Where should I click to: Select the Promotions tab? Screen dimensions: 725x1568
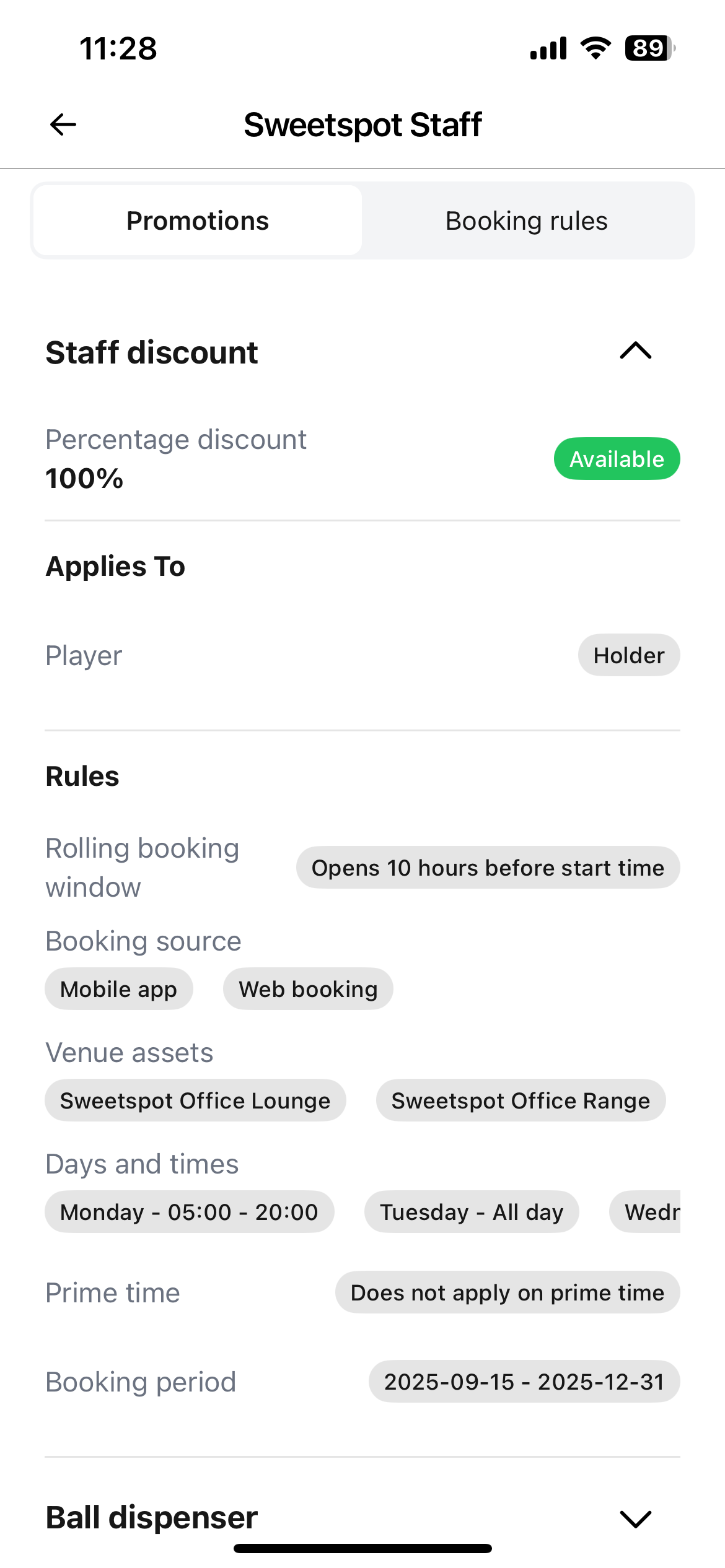[198, 221]
